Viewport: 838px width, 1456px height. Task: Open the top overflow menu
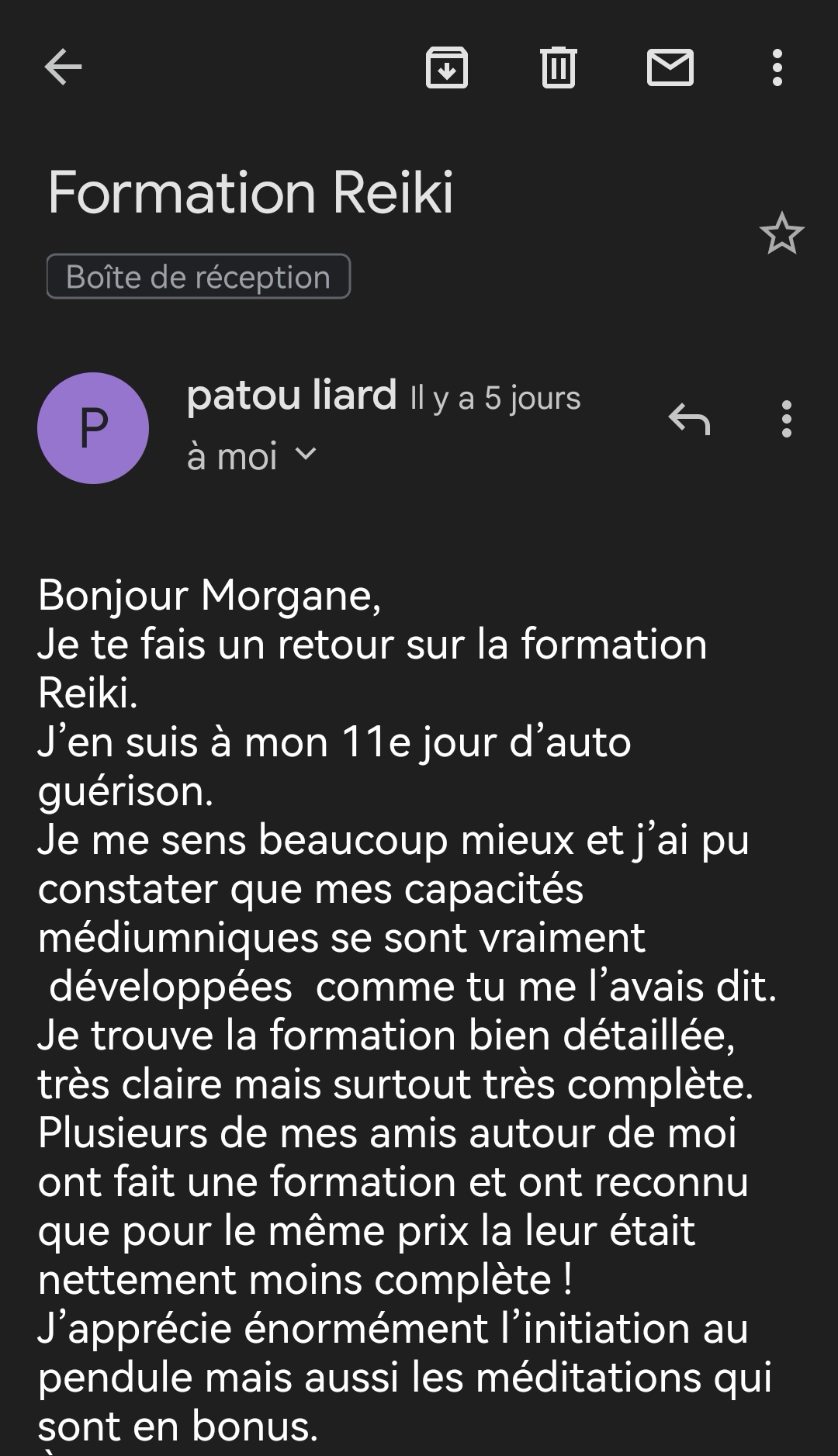777,67
